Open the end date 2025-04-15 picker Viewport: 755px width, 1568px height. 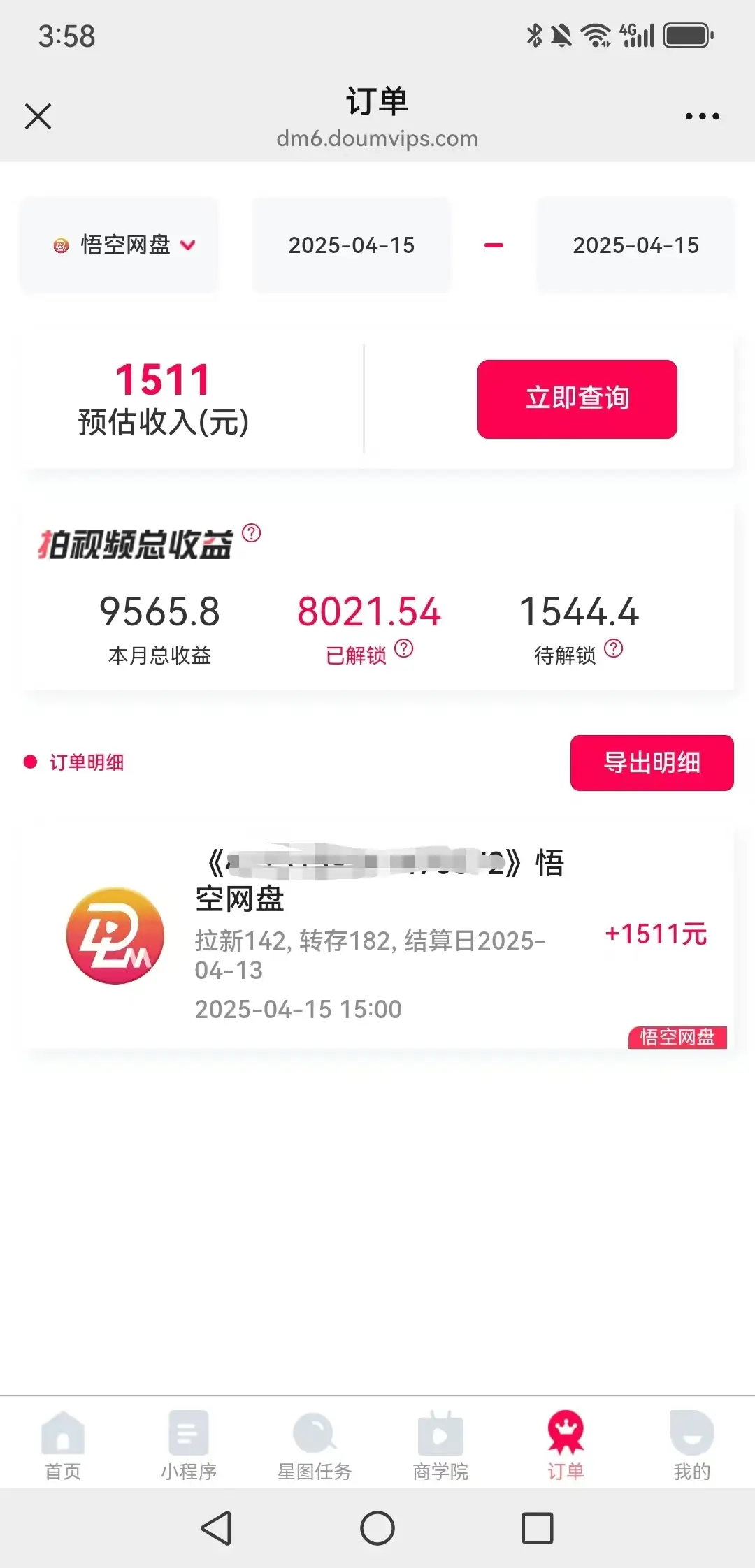635,245
